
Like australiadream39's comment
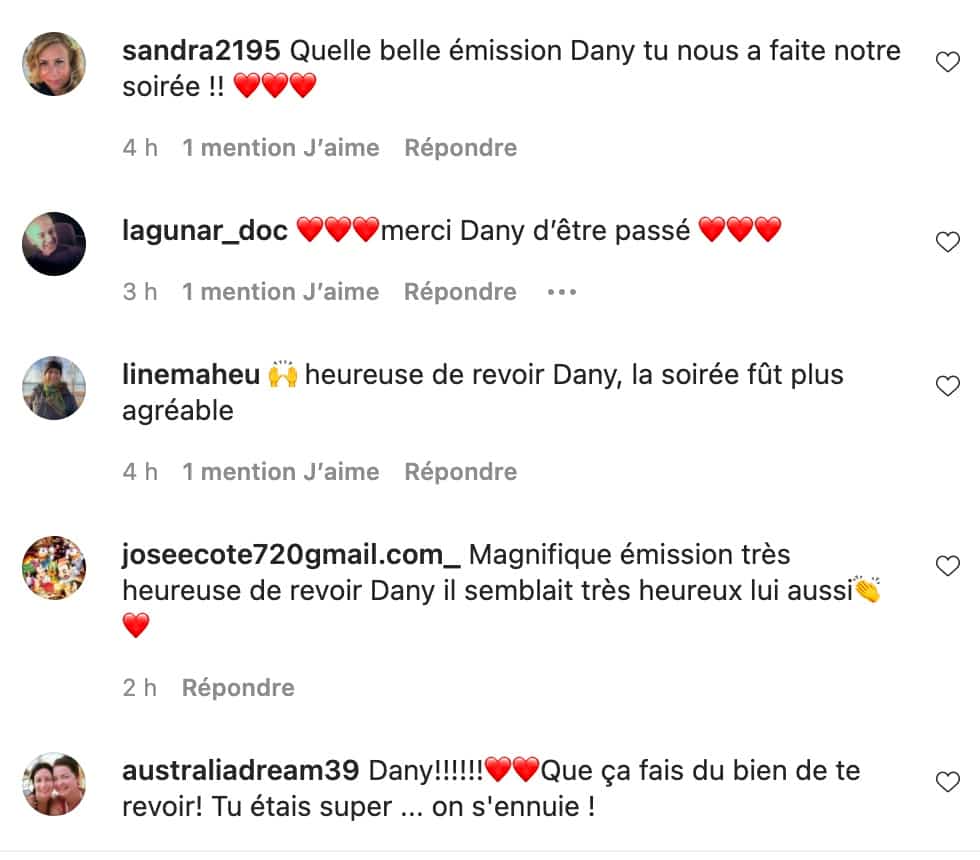tap(947, 783)
